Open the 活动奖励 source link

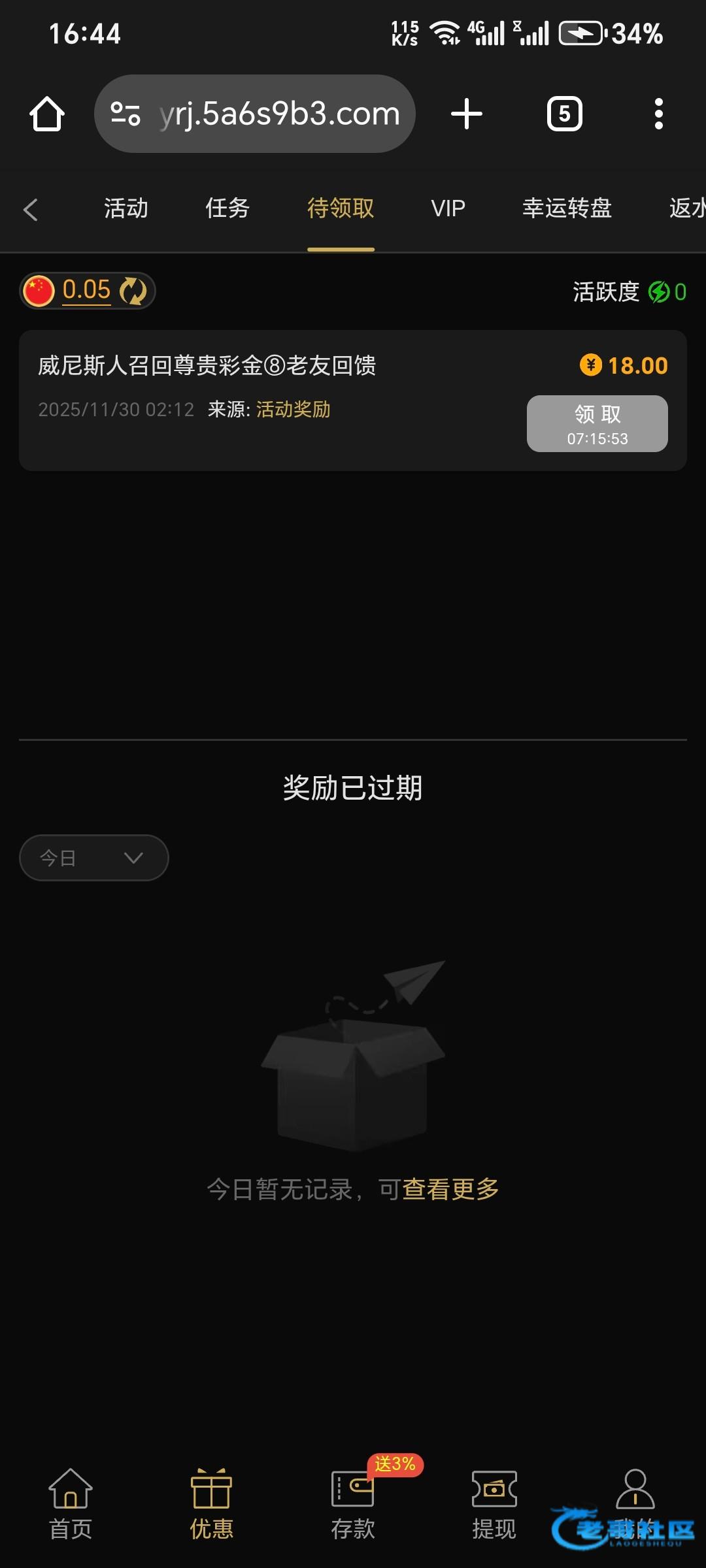[x=293, y=410]
